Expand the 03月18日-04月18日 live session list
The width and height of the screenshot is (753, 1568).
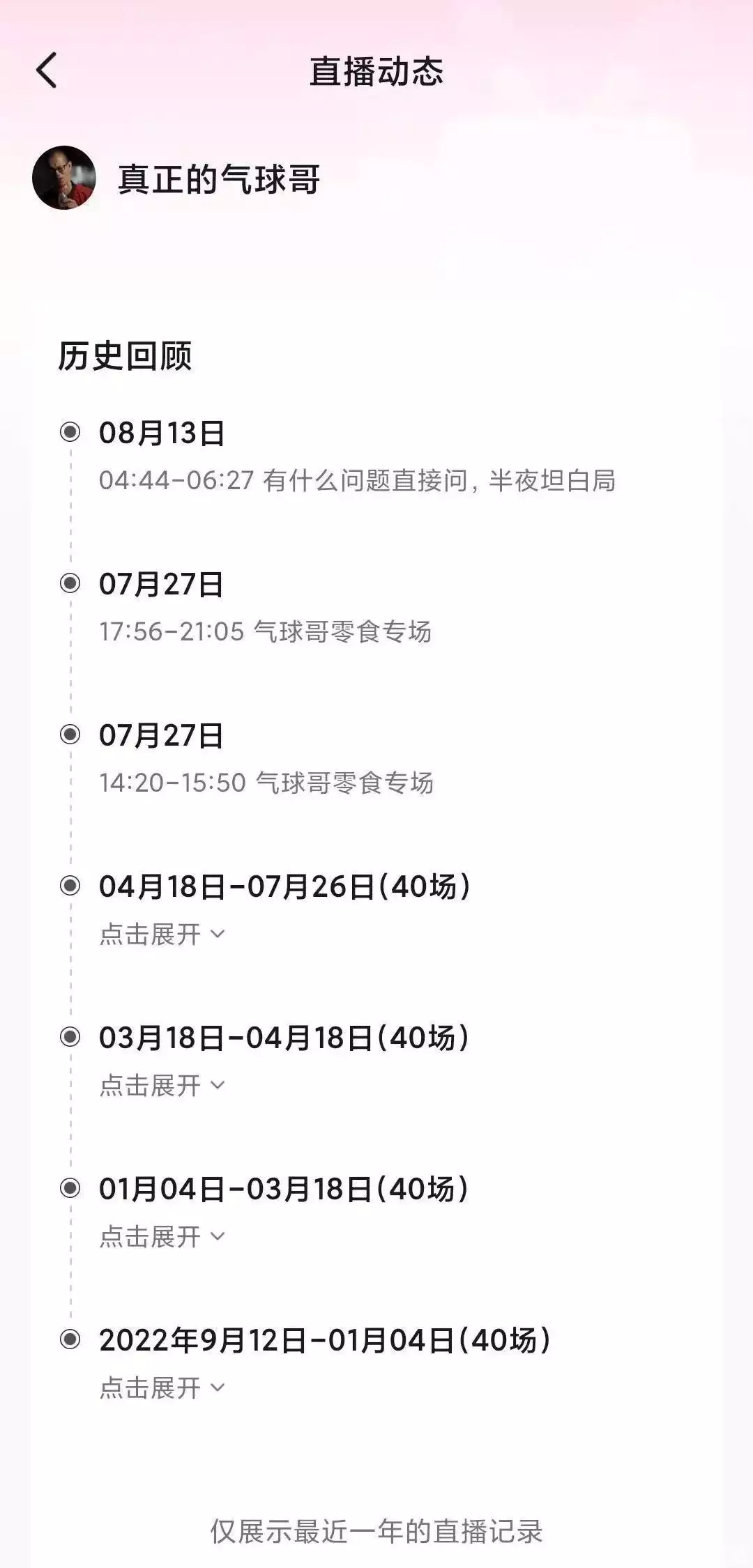click(x=162, y=1086)
